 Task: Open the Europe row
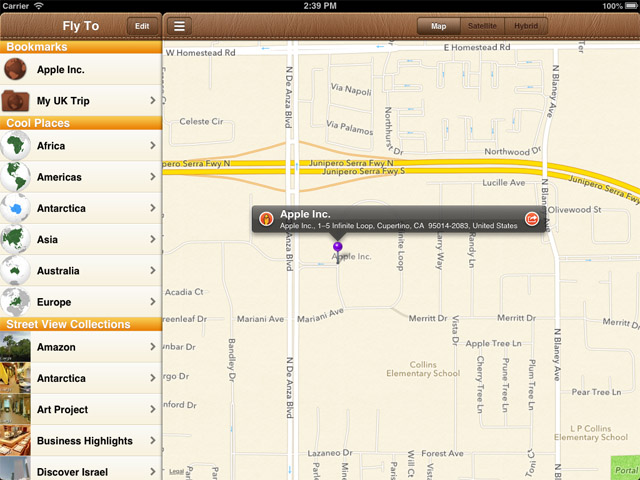81,302
